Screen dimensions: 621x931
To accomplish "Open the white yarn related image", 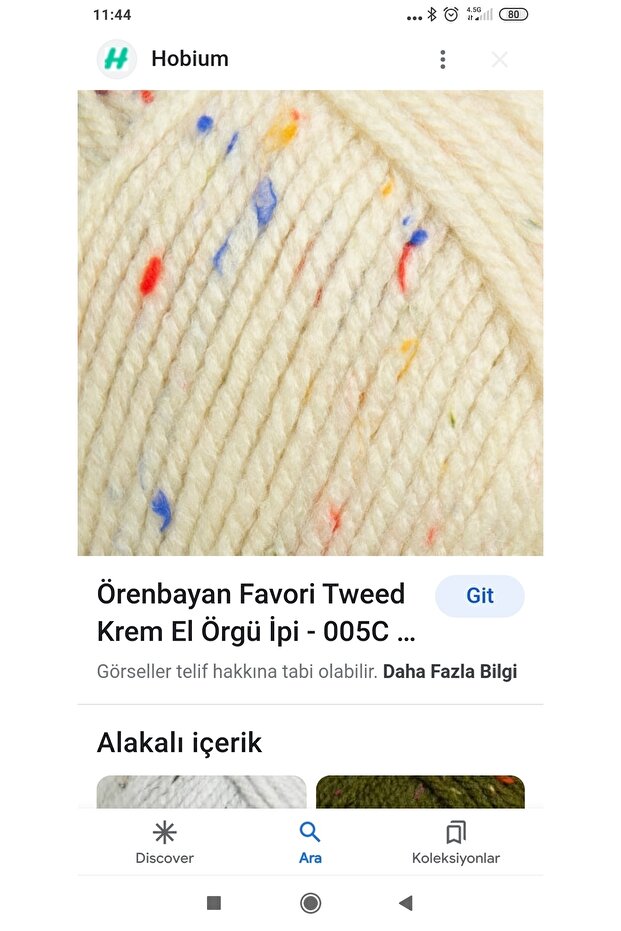I will tap(201, 791).
